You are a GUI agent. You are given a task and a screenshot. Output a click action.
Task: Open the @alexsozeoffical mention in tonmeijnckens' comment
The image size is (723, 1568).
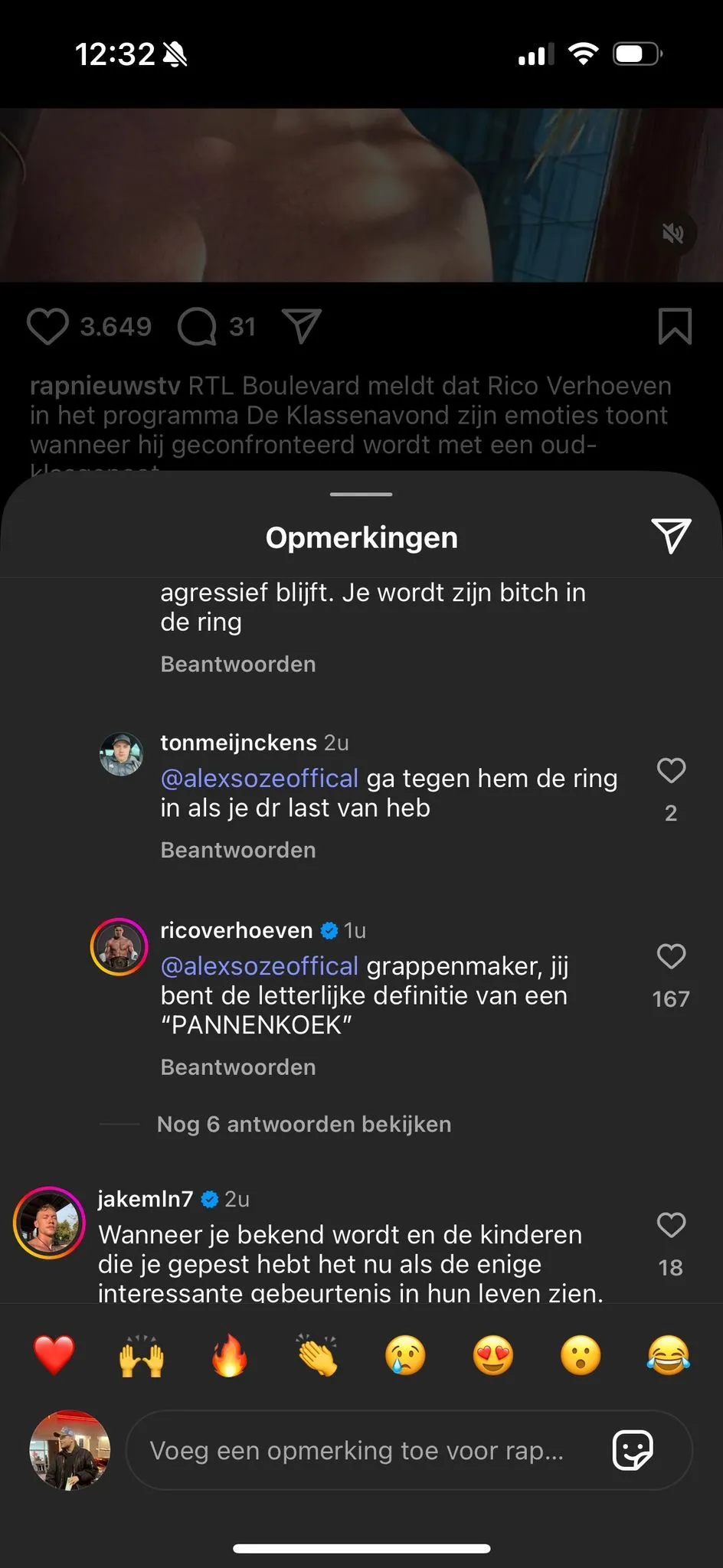point(260,779)
